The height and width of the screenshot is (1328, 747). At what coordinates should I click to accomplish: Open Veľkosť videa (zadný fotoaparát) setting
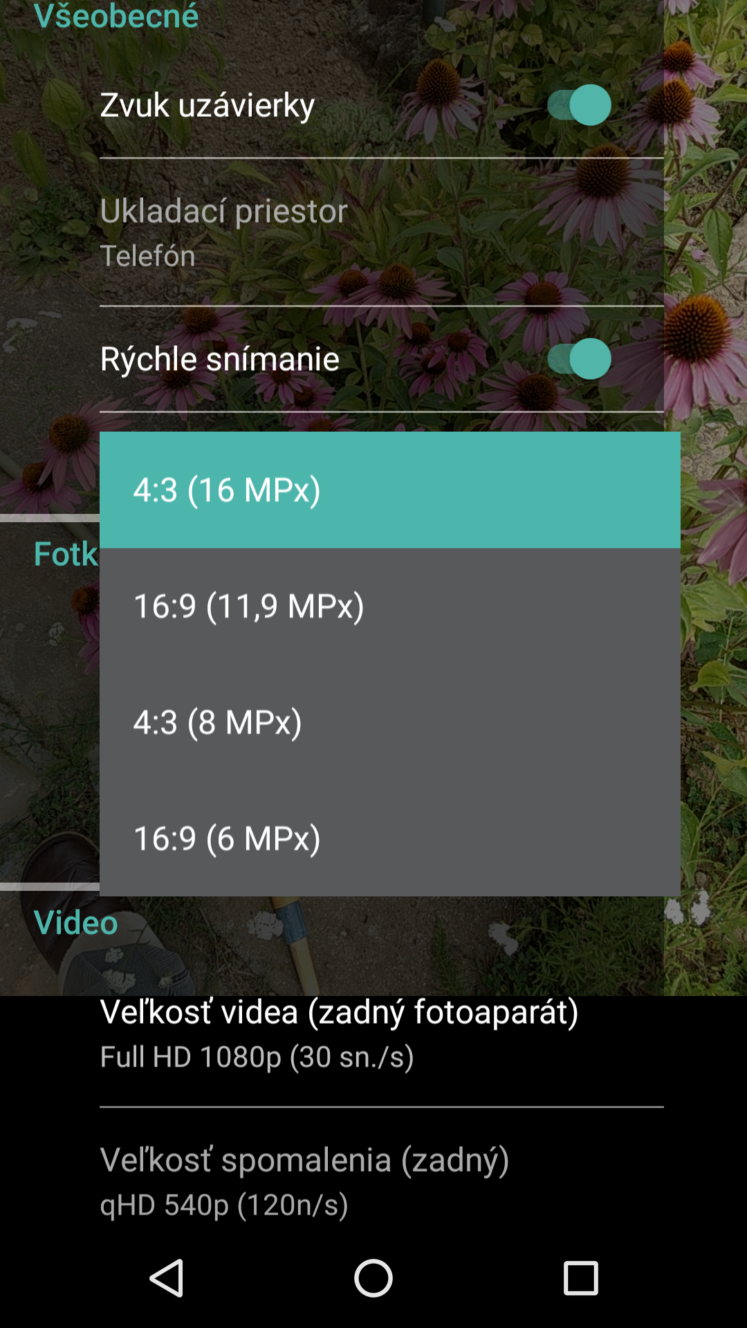coord(381,1033)
